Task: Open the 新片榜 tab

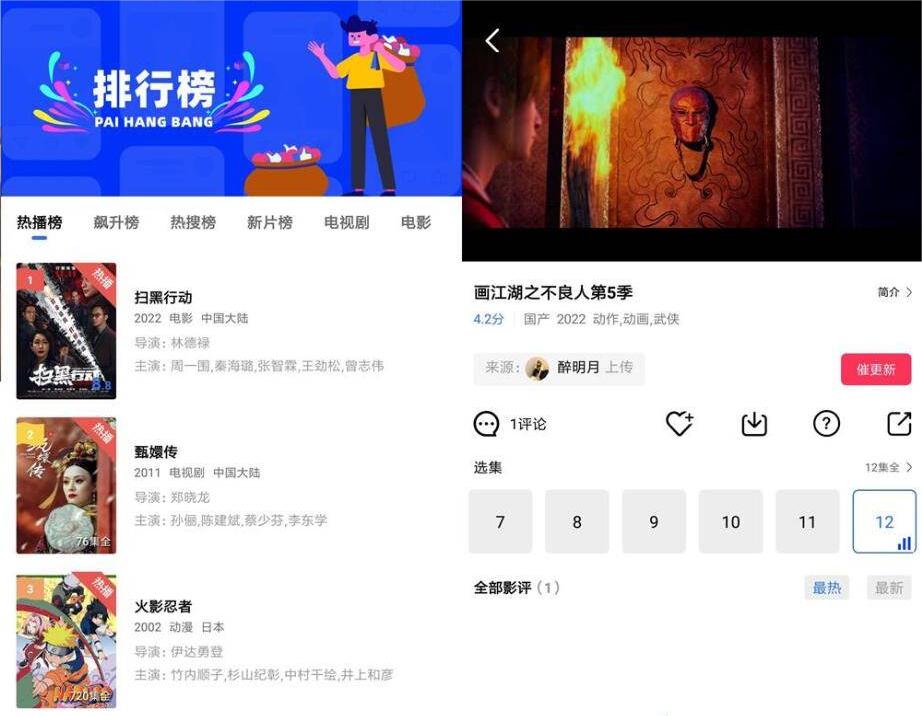Action: click(x=270, y=222)
